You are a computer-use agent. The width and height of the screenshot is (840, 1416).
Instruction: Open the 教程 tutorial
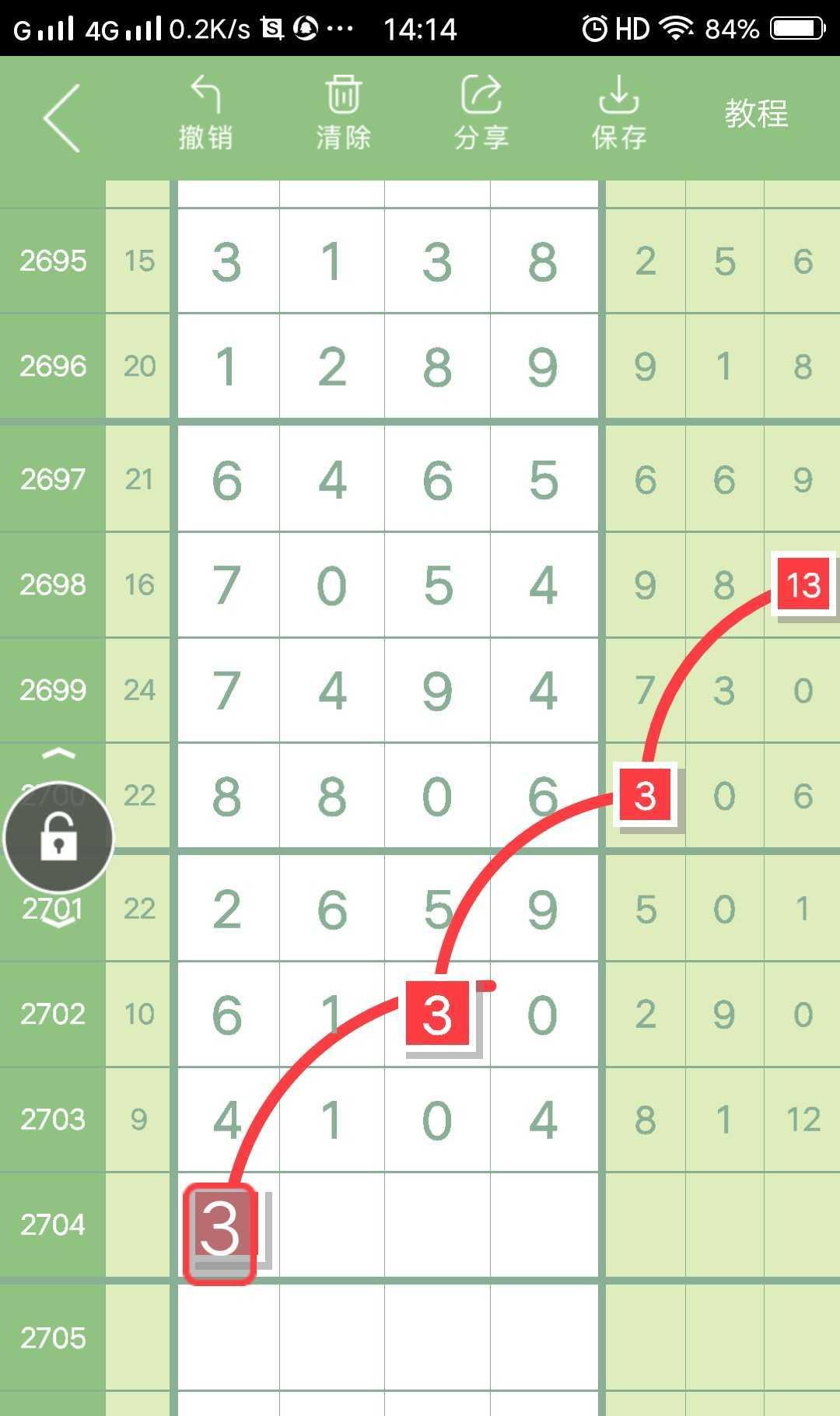coord(756,114)
